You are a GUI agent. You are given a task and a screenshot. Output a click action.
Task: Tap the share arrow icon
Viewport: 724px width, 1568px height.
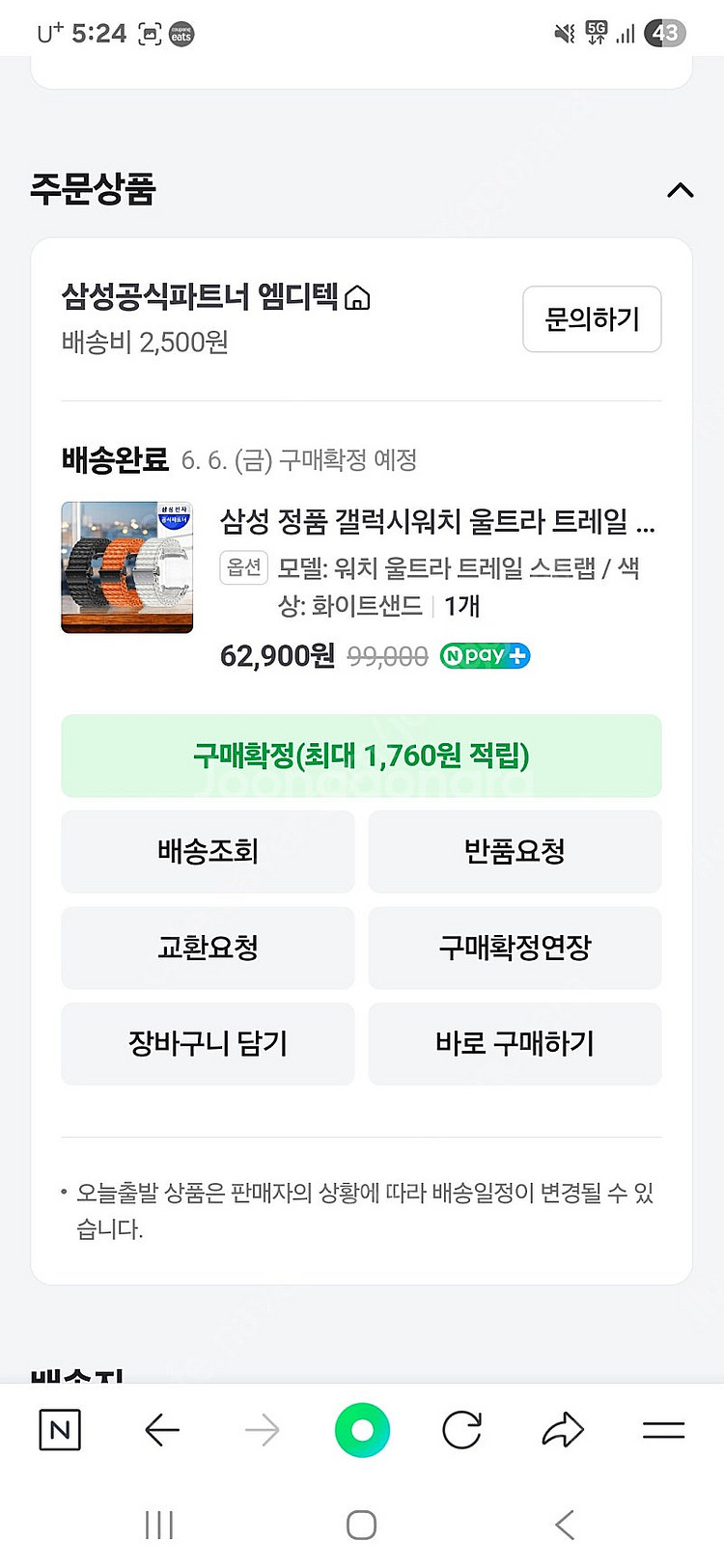563,1431
